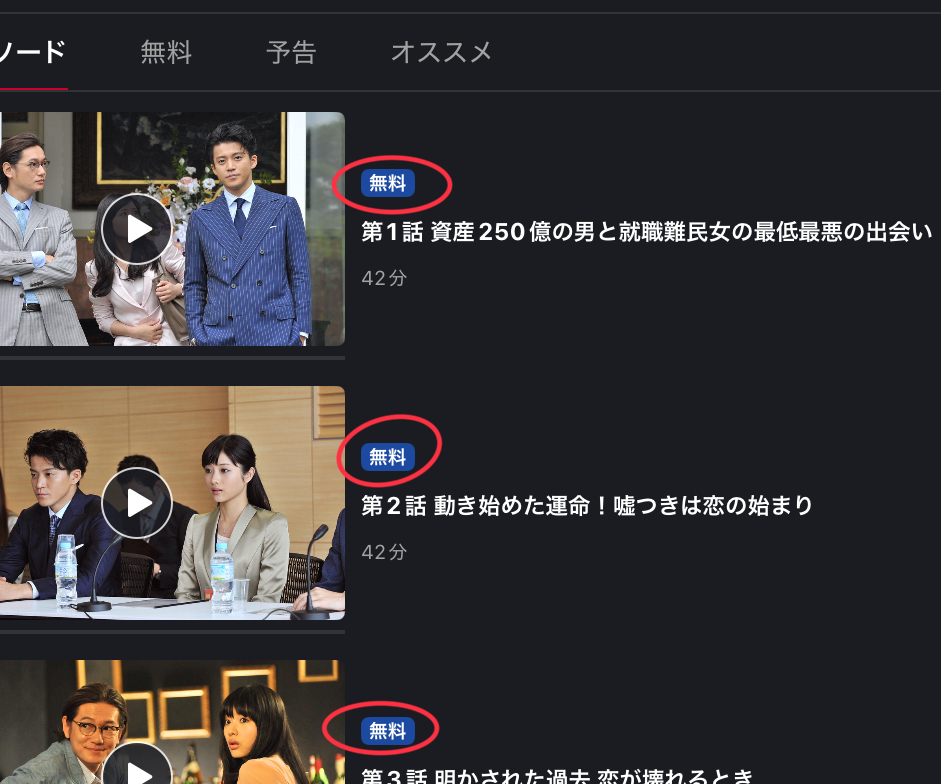Play episode 第2話 from its thumbnail
941x784 pixels.
pyautogui.click(x=137, y=503)
